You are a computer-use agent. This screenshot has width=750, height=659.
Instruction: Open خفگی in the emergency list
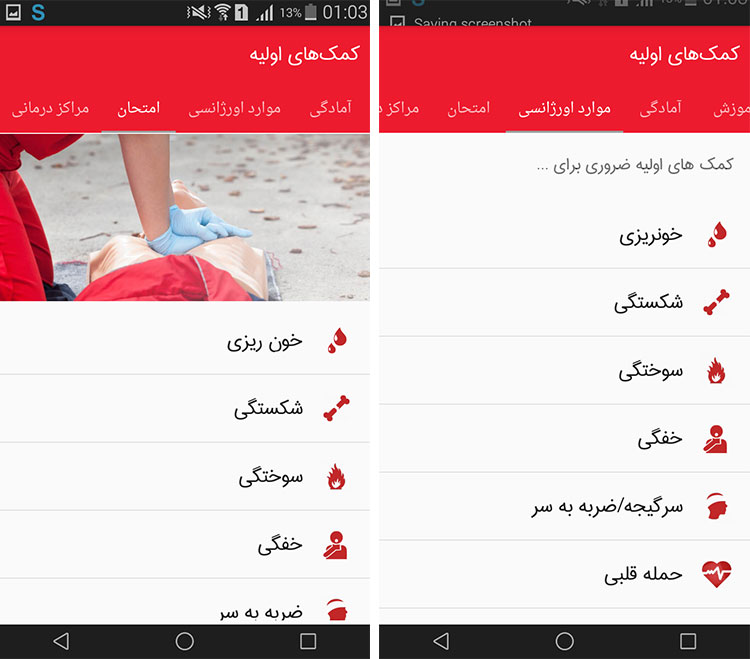[660, 439]
